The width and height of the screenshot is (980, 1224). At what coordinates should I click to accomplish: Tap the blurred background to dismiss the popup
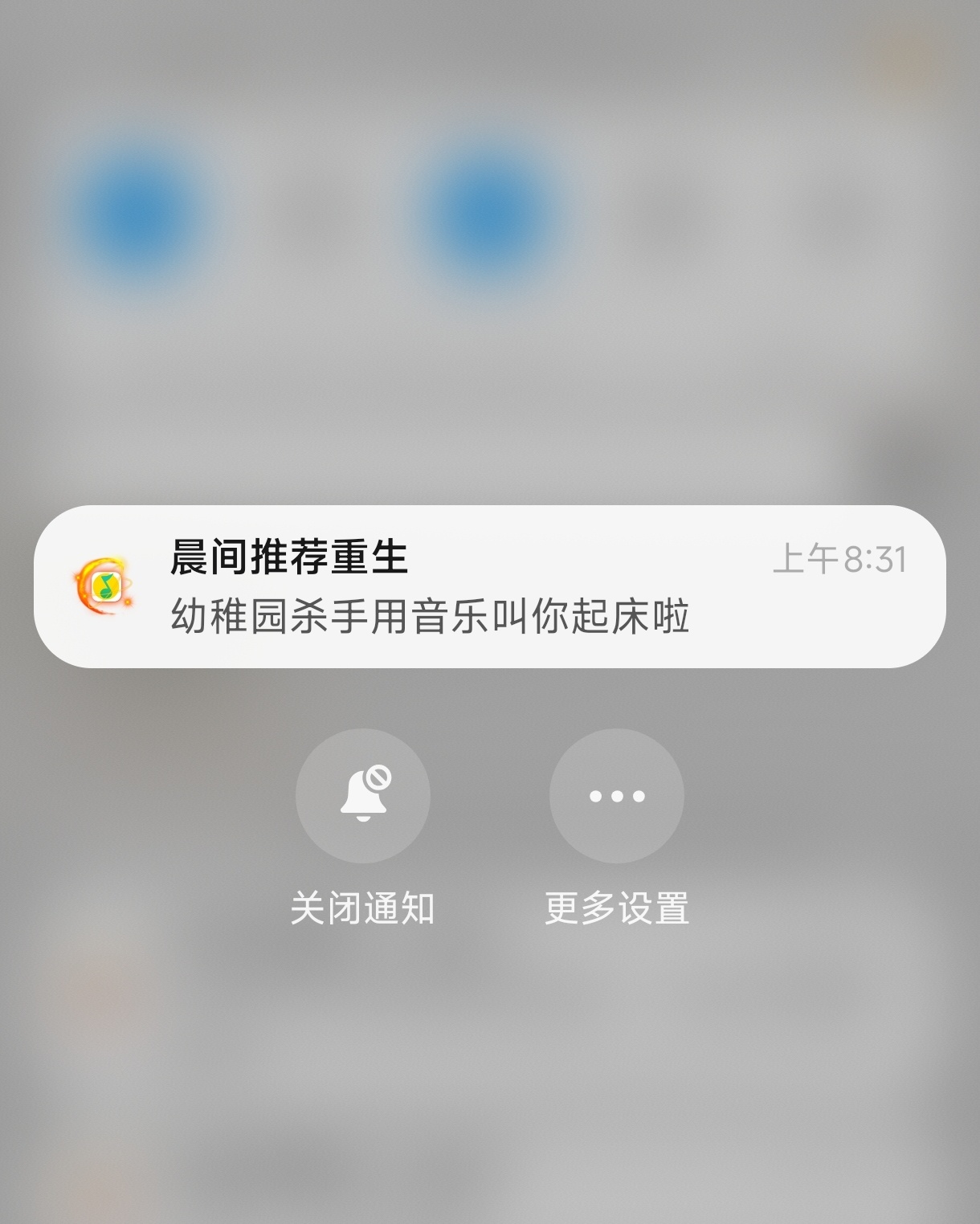490,1084
